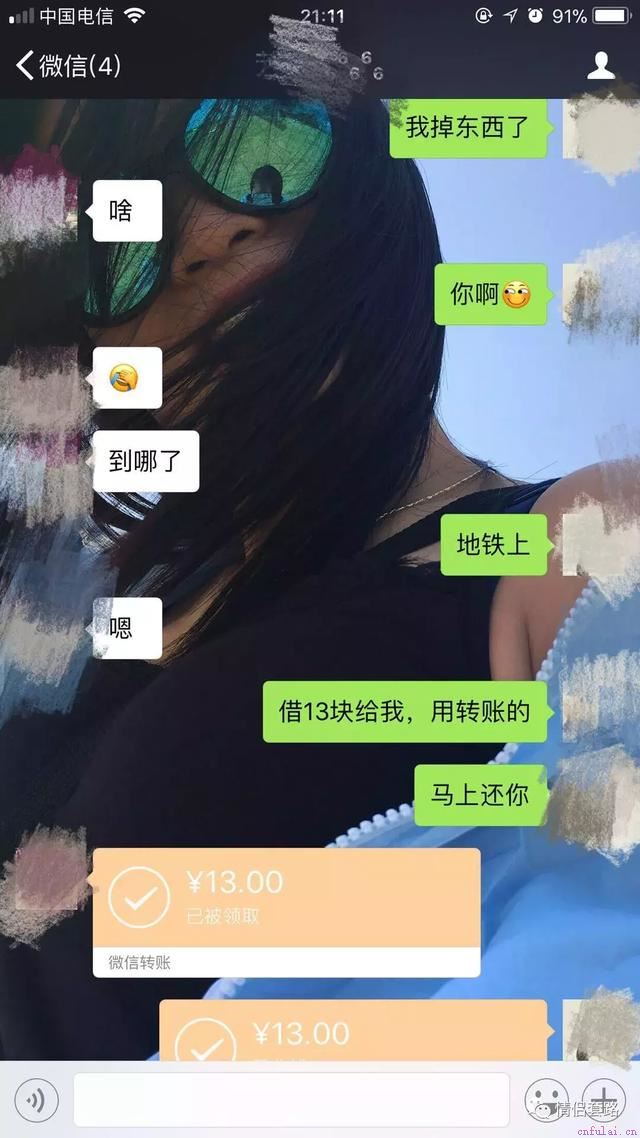Open the chat info profile icon
Image resolution: width=640 pixels, height=1138 pixels.
tap(601, 65)
